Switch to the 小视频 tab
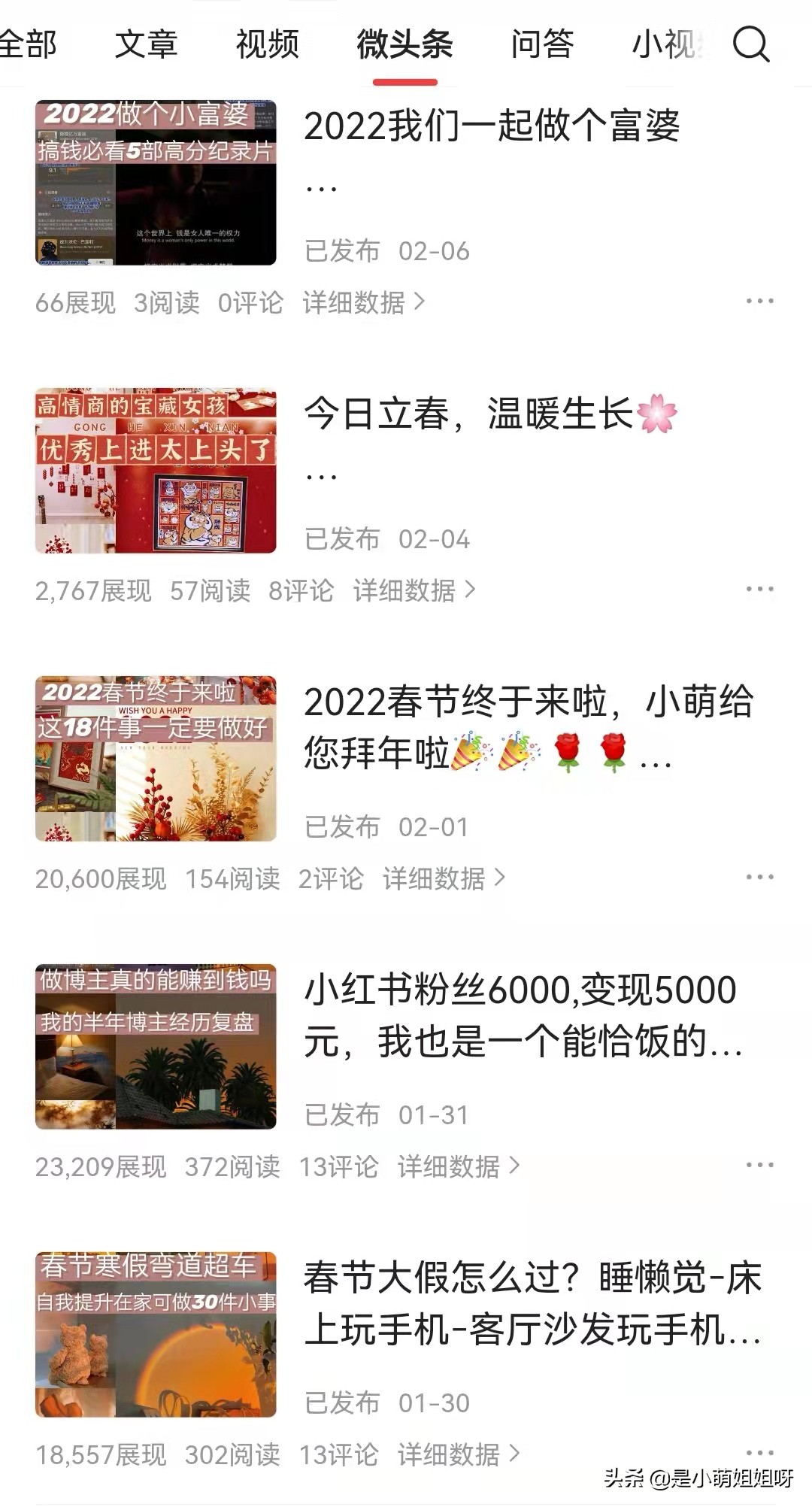Screen dimensions: 812x1507 click(668, 45)
